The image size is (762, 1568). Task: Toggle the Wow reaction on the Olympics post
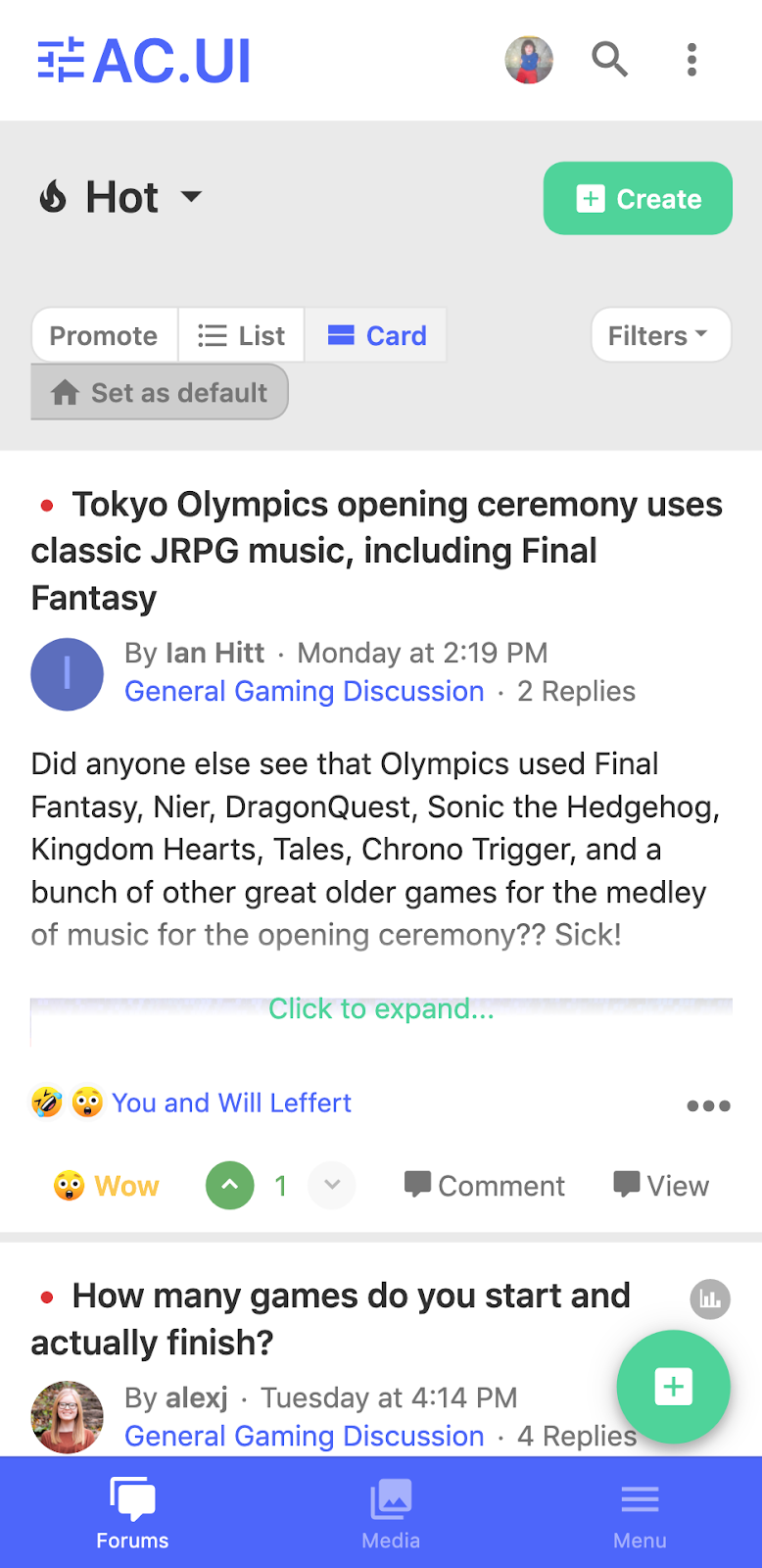tap(106, 1186)
